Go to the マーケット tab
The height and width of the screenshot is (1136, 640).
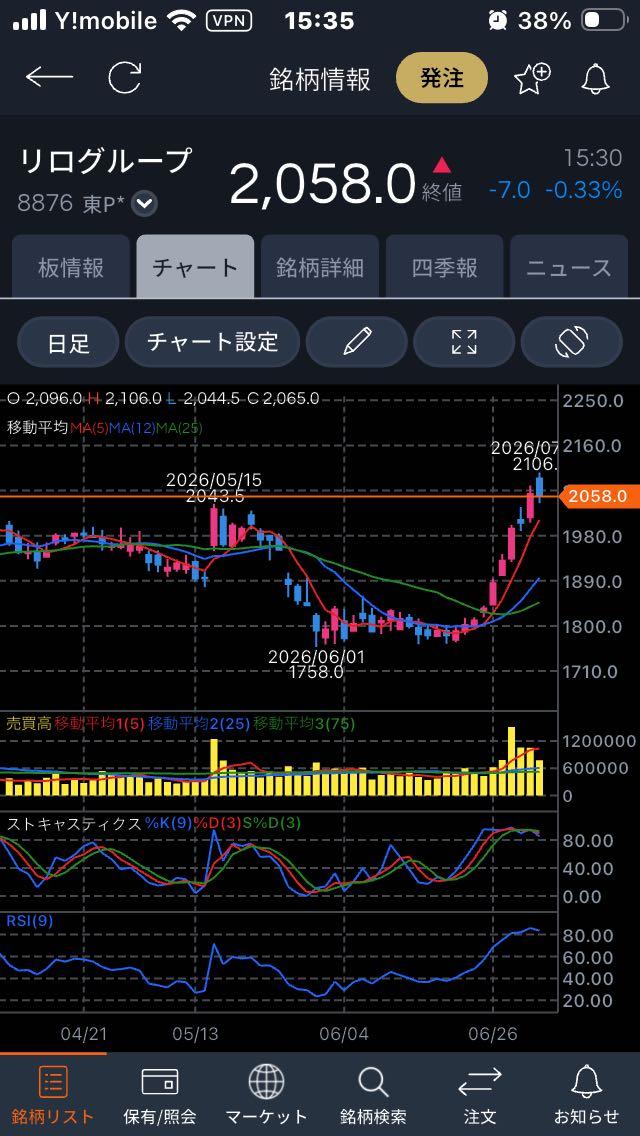coord(266,1095)
